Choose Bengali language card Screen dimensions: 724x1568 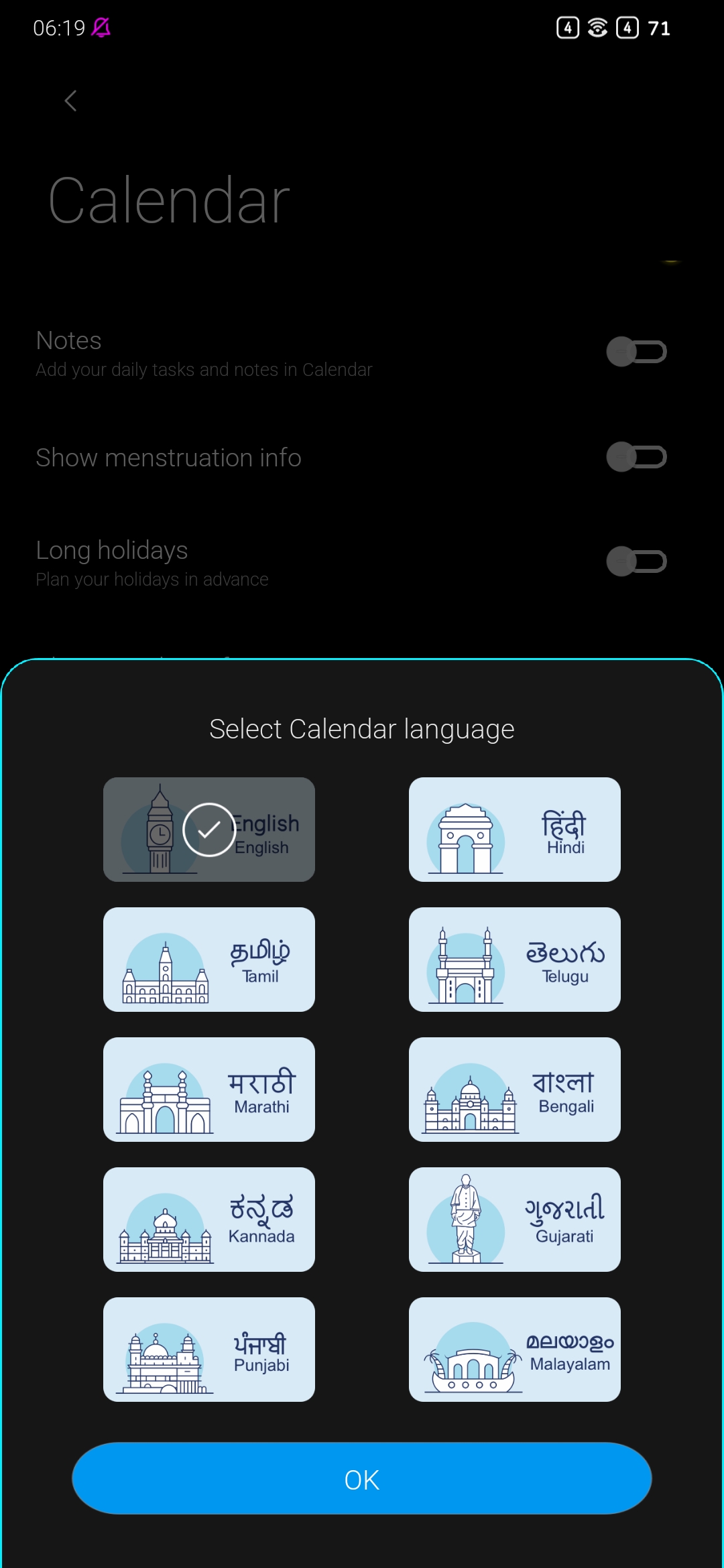pos(515,1090)
